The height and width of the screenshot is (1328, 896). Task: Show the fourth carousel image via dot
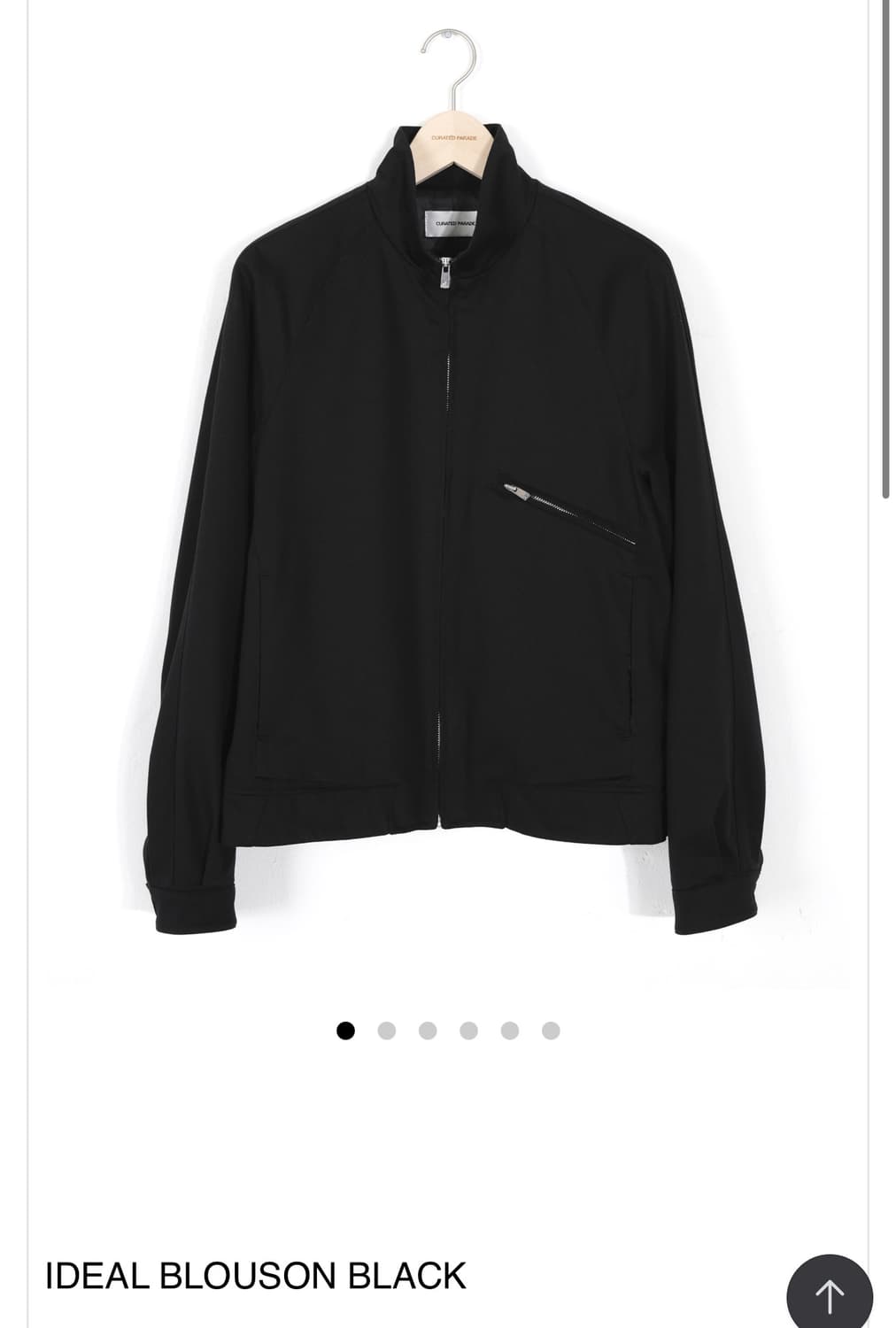pos(468,1031)
